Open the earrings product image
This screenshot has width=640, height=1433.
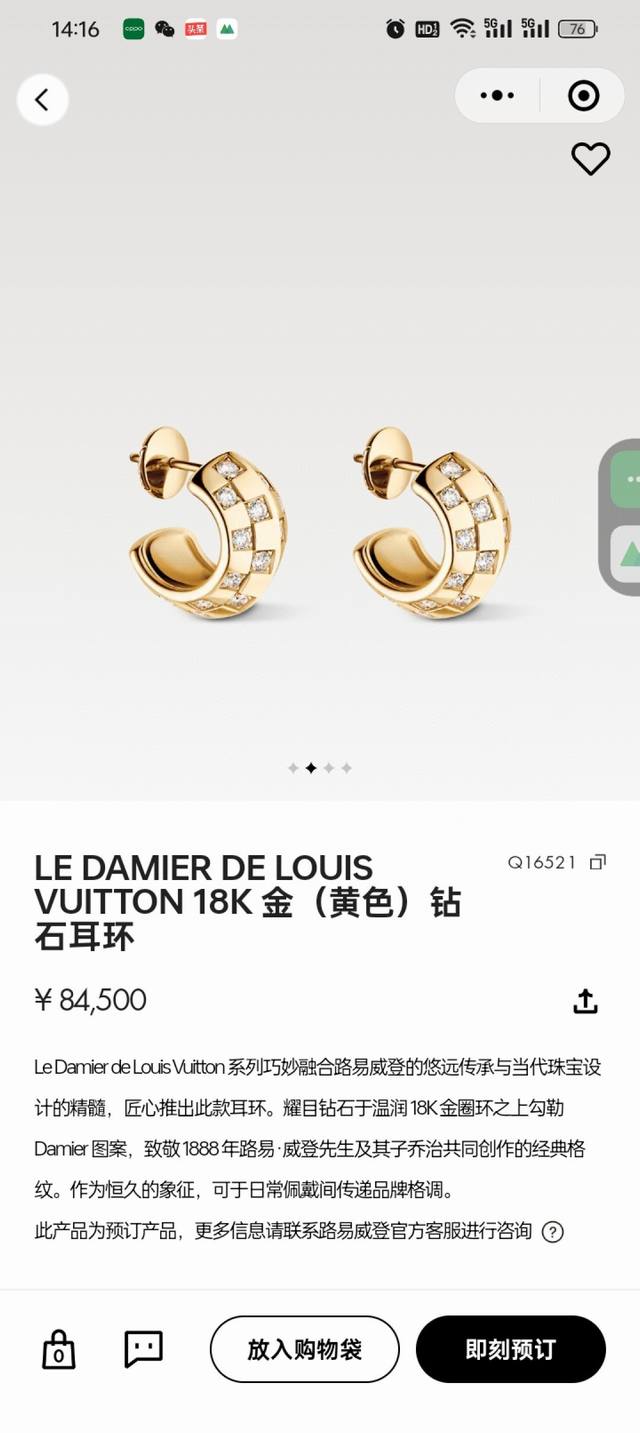320,520
